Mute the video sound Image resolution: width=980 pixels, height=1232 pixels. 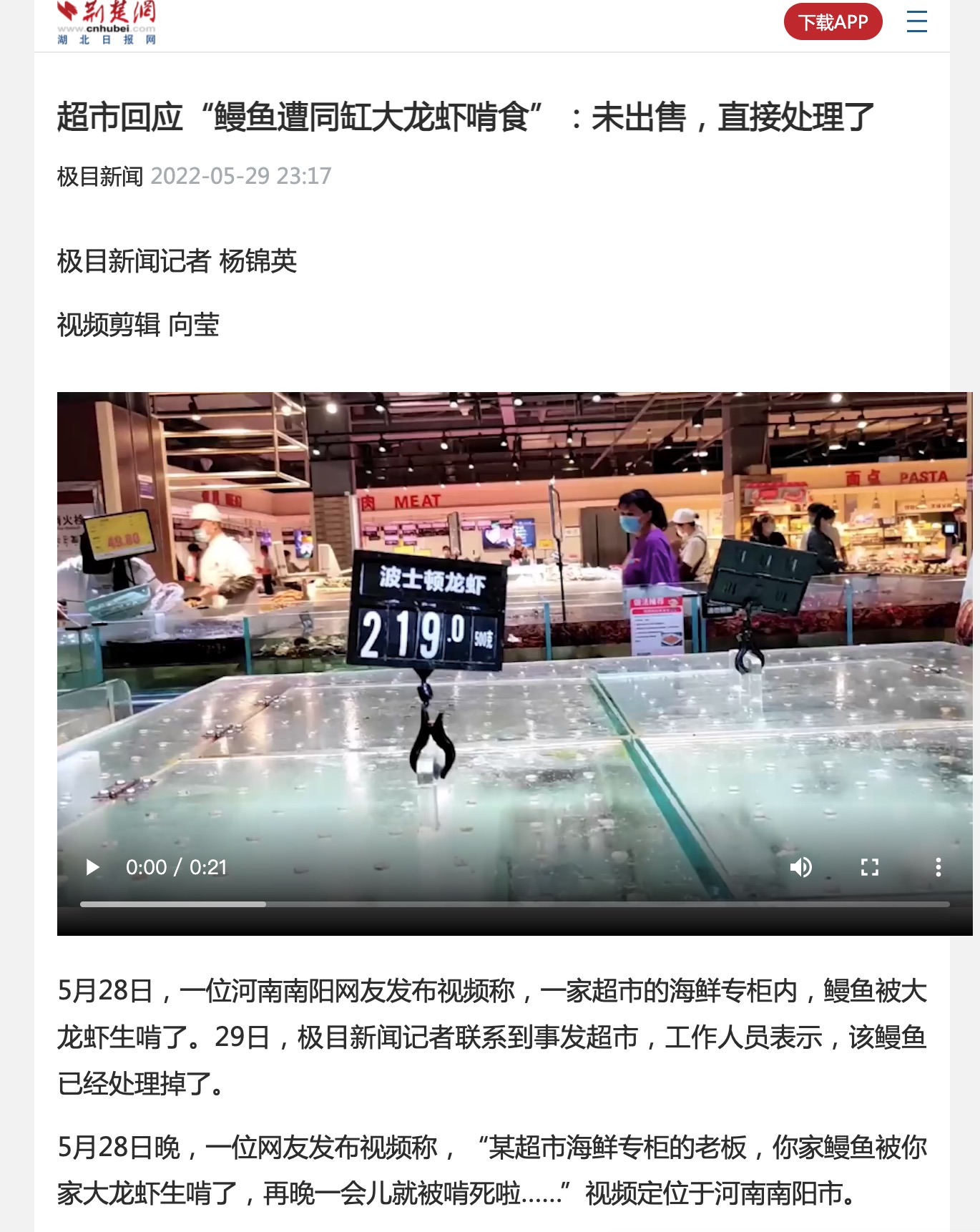point(800,867)
